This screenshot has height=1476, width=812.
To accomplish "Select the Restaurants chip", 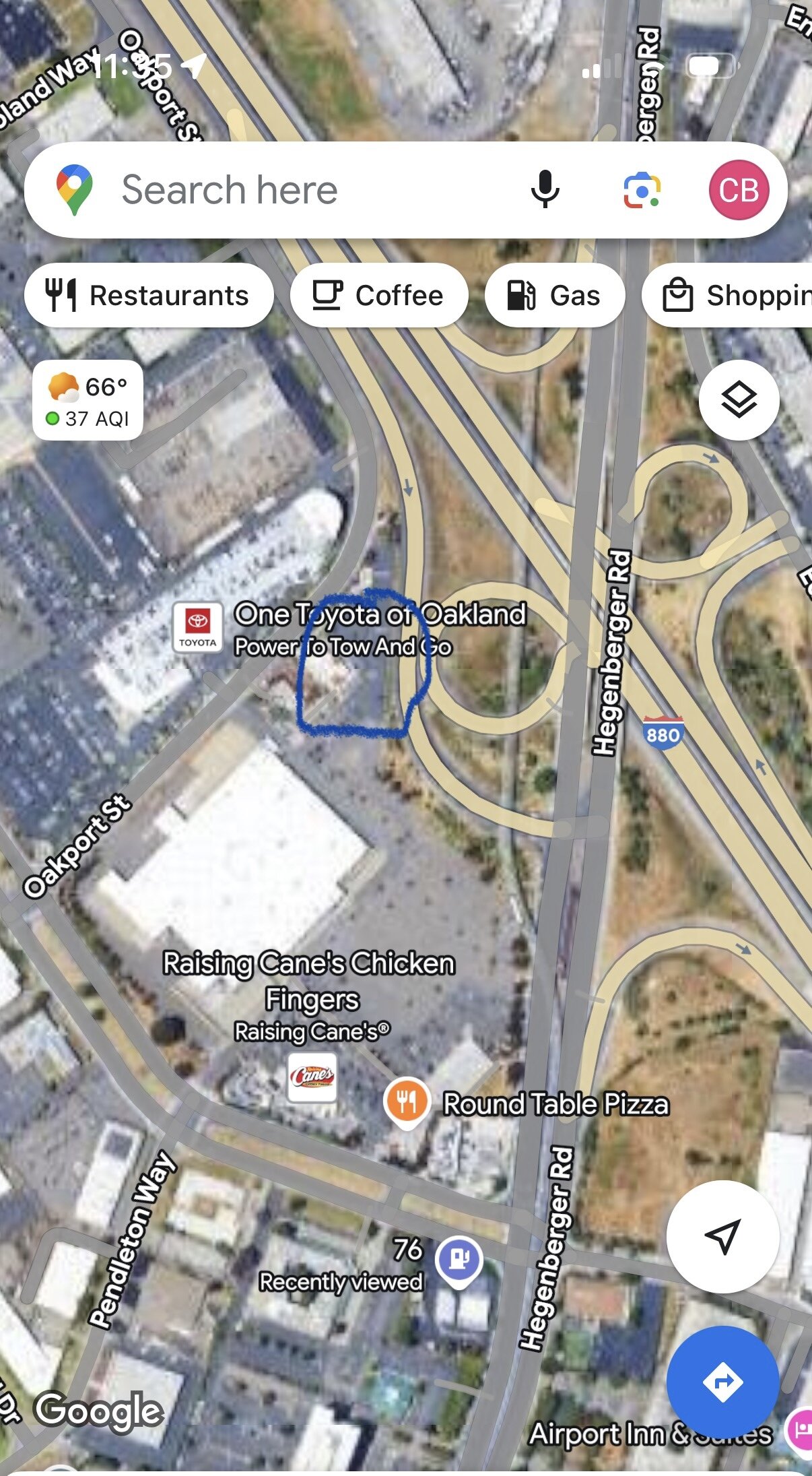I will [149, 295].
